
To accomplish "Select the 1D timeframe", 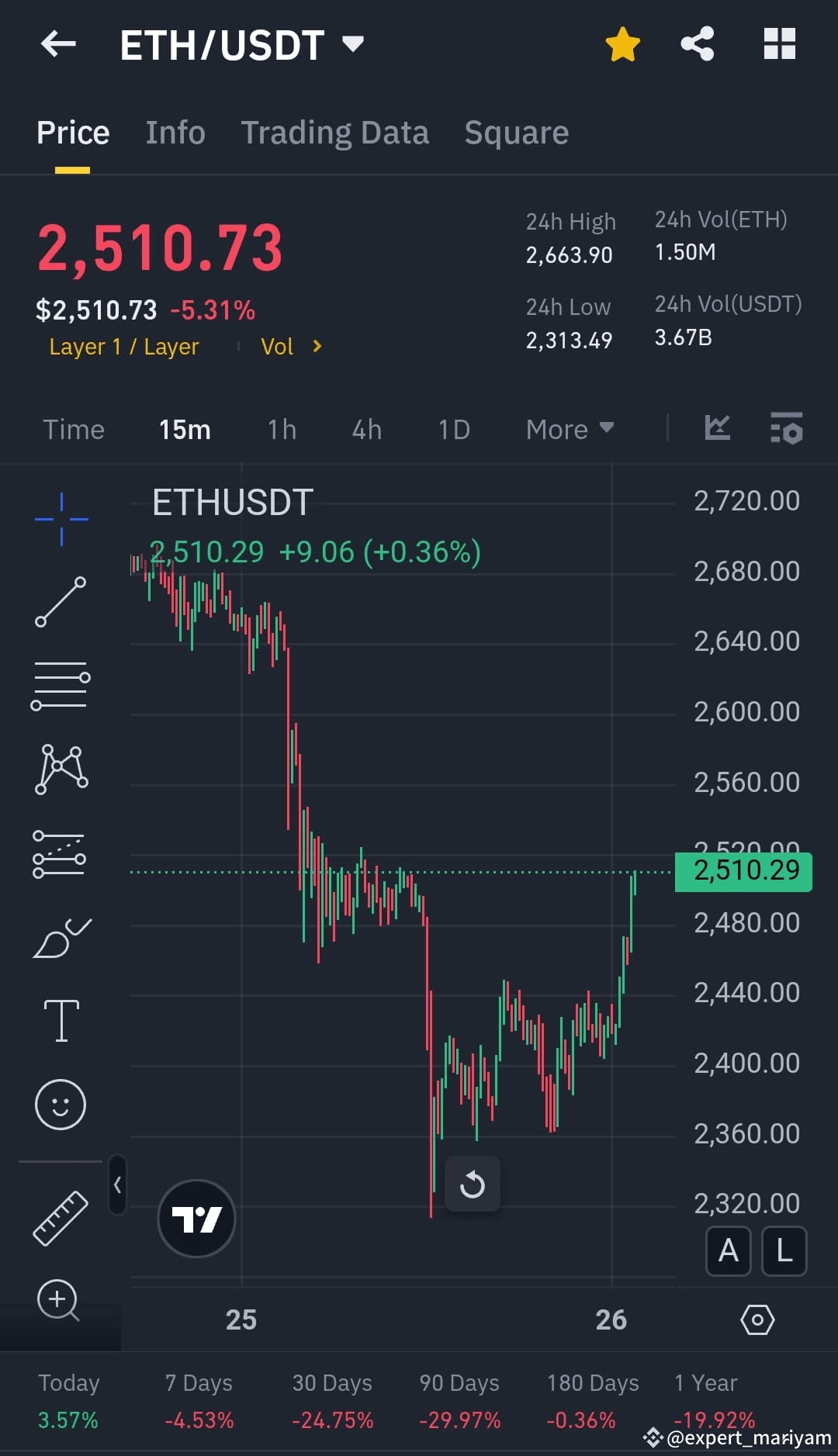I will coord(454,429).
